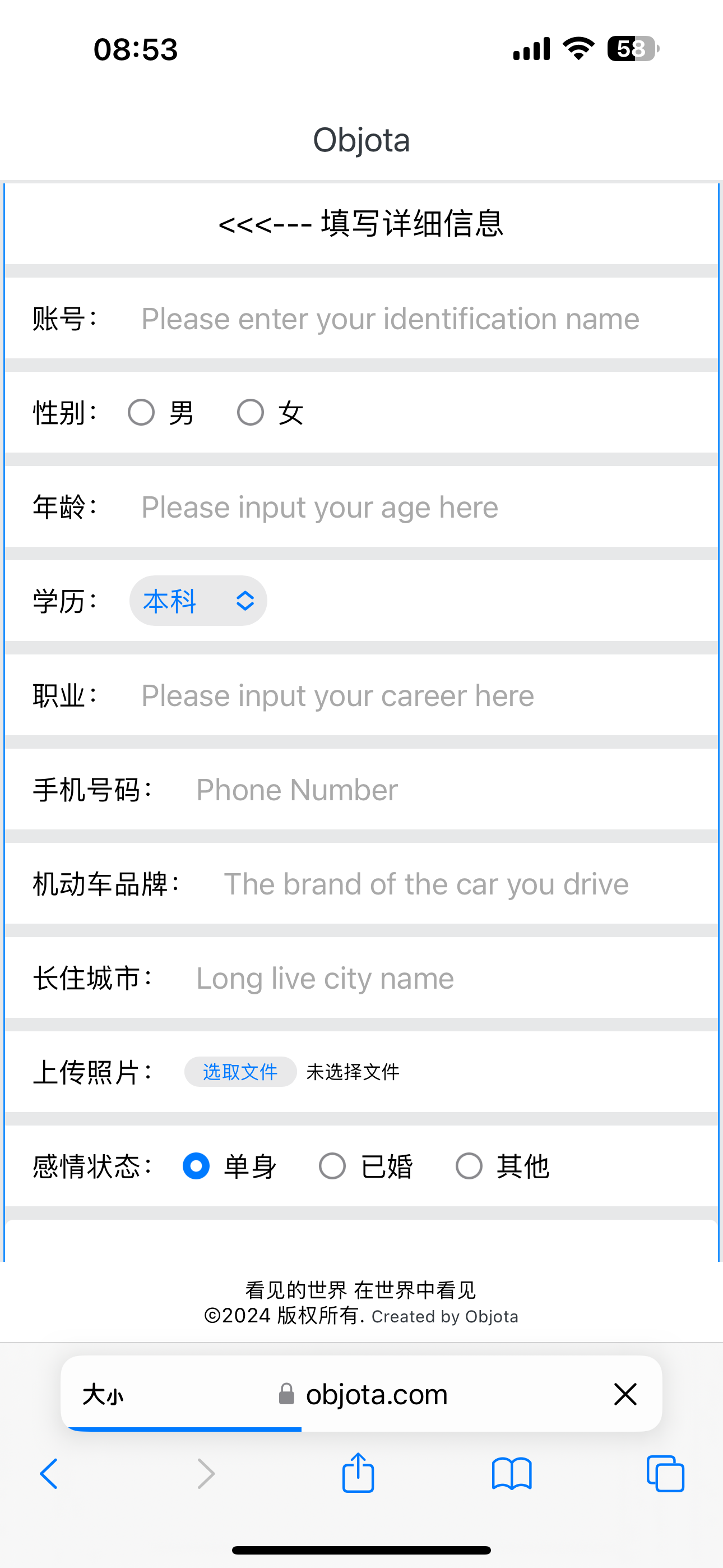Viewport: 723px width, 1568px height.
Task: Show all open Safari tabs
Action: pyautogui.click(x=665, y=1474)
